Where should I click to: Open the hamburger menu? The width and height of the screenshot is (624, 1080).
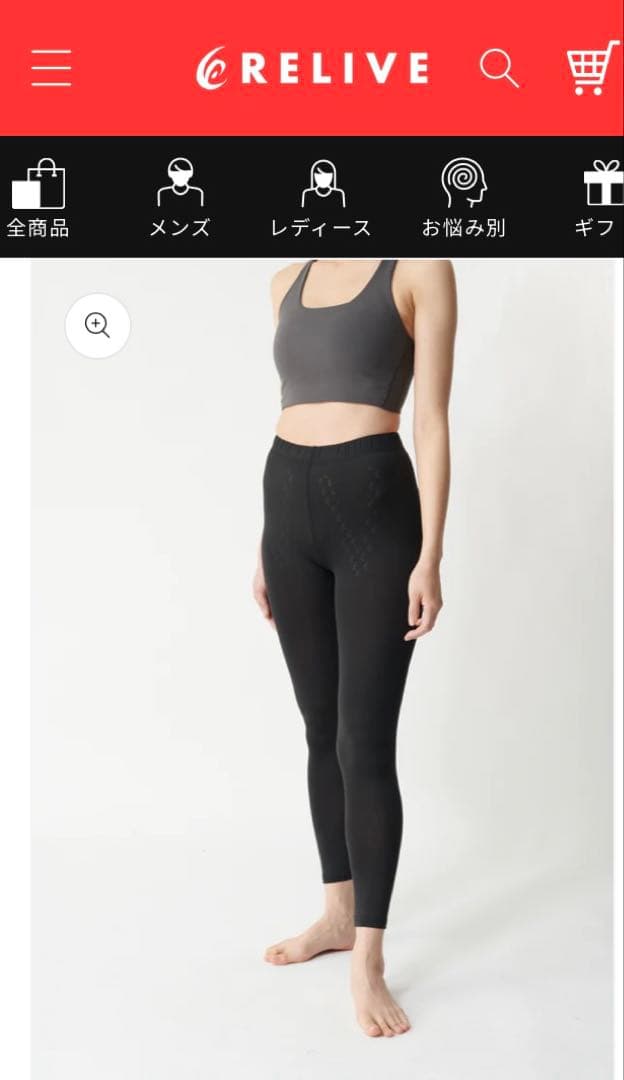pos(51,68)
